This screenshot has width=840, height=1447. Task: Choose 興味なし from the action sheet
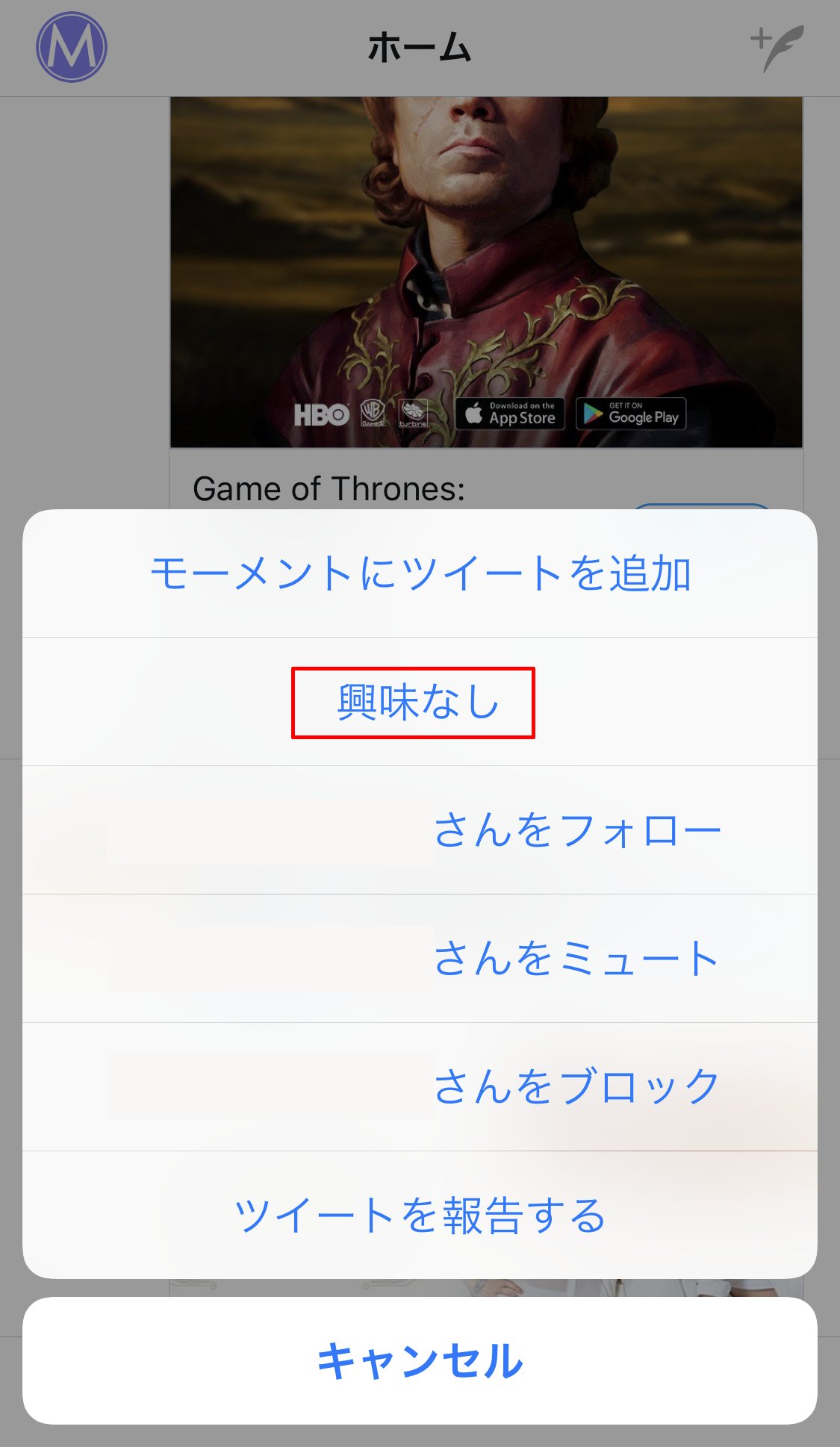(x=420, y=702)
